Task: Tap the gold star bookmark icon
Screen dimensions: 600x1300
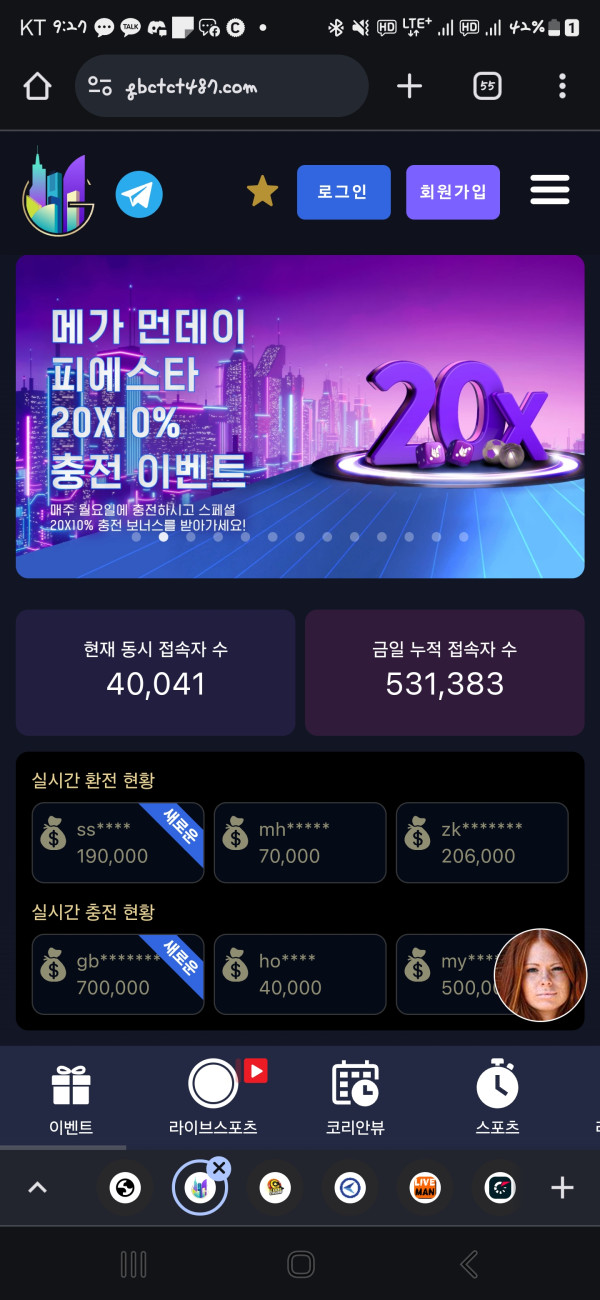Action: coord(262,191)
